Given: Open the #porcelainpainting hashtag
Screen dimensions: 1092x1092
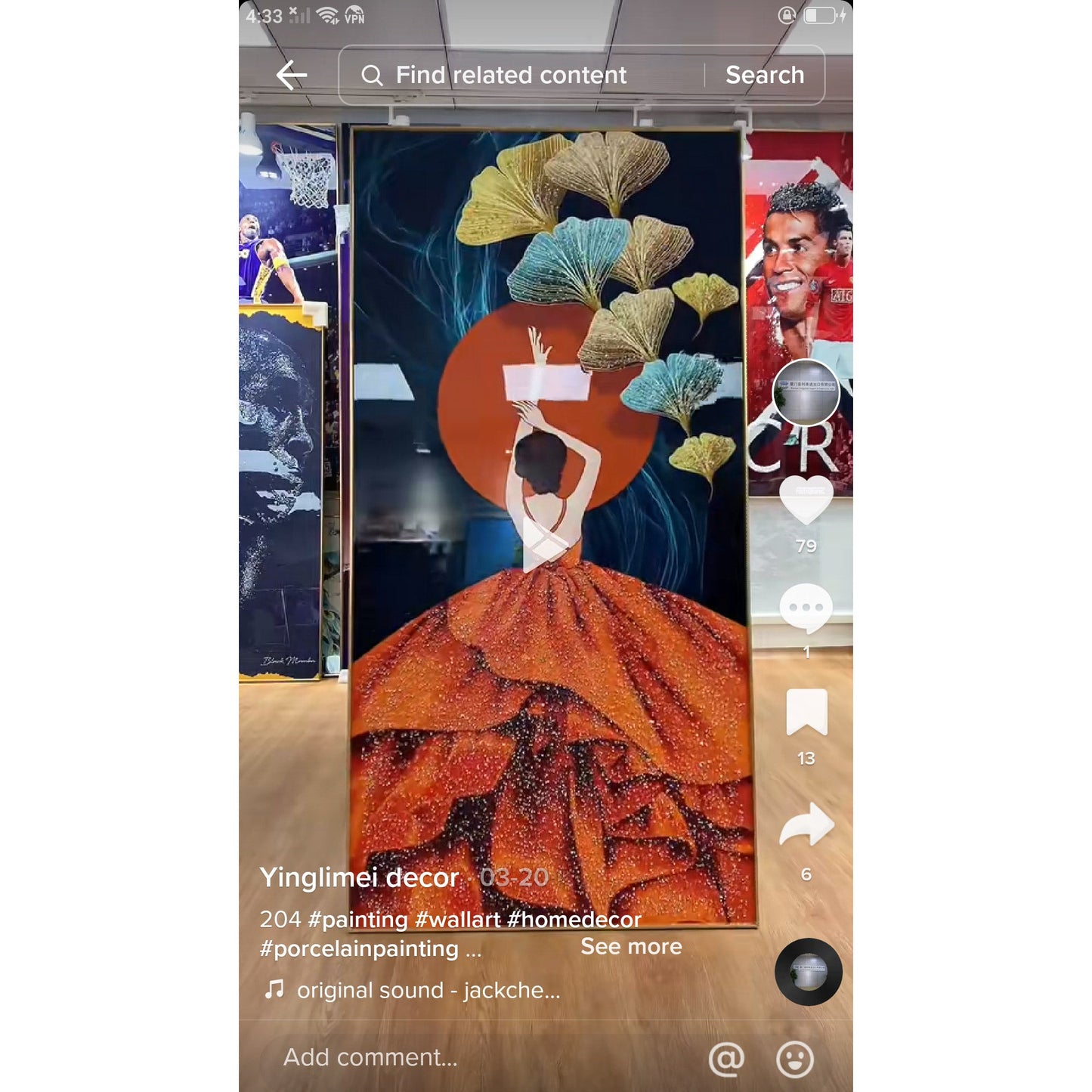Looking at the screenshot, I should 359,949.
